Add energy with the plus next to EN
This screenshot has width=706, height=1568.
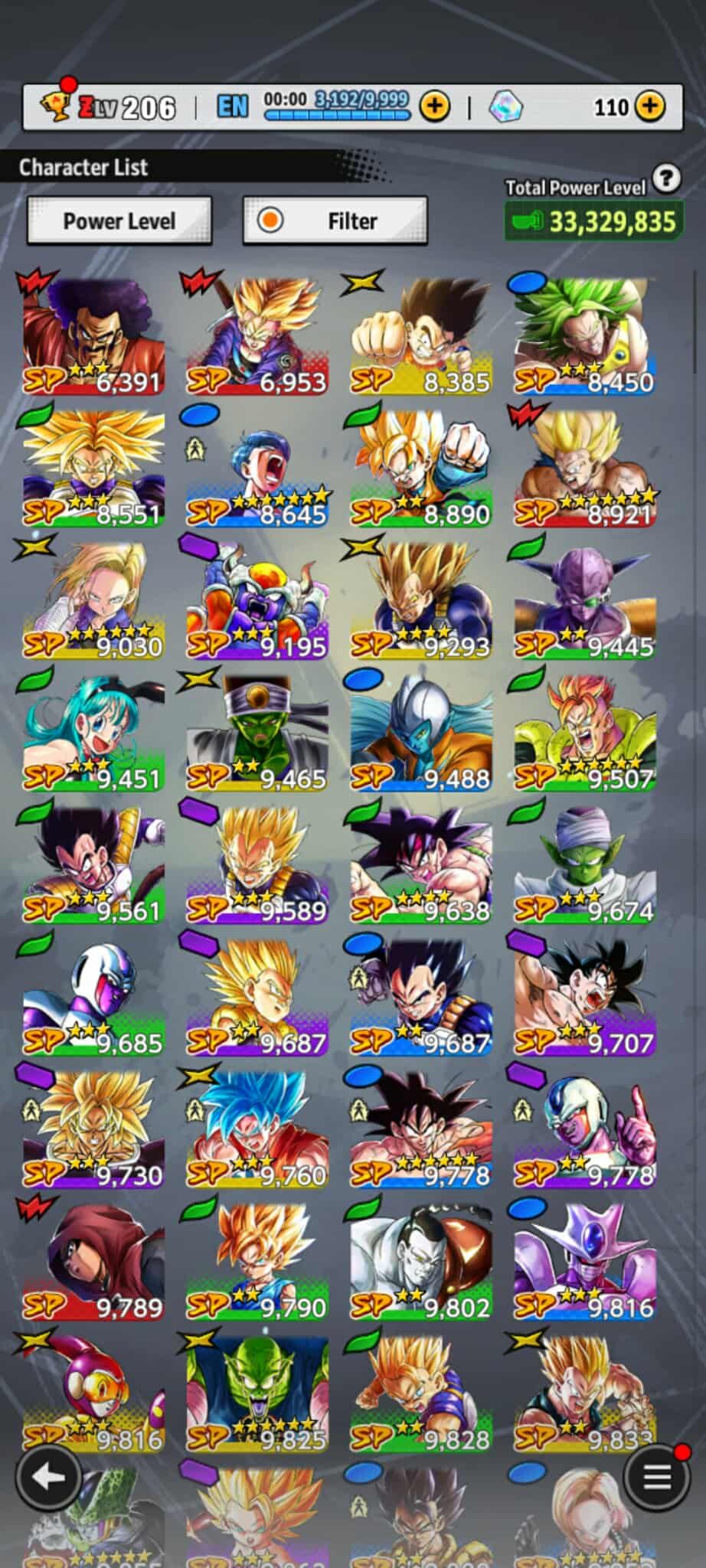click(435, 106)
